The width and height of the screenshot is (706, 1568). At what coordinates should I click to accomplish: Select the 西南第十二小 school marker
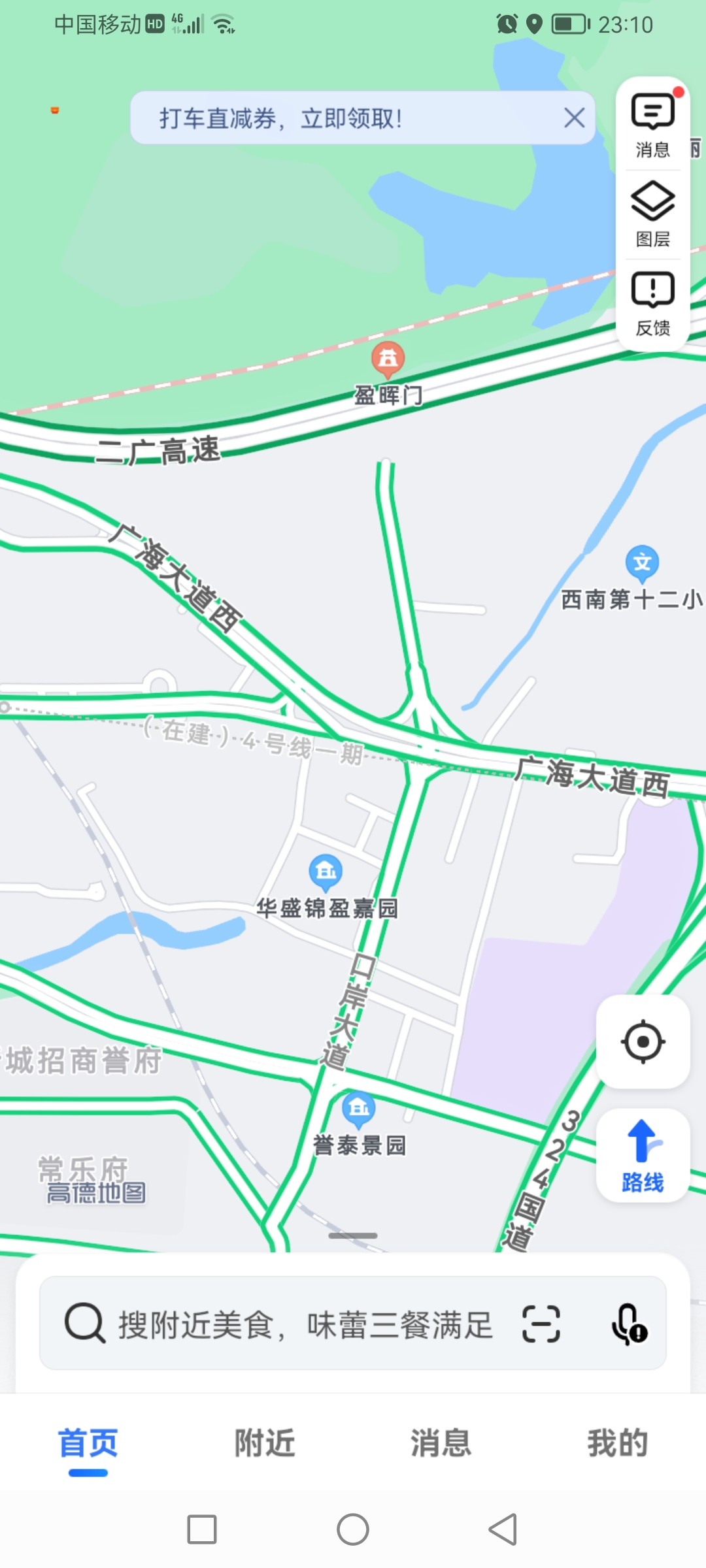pos(642,563)
